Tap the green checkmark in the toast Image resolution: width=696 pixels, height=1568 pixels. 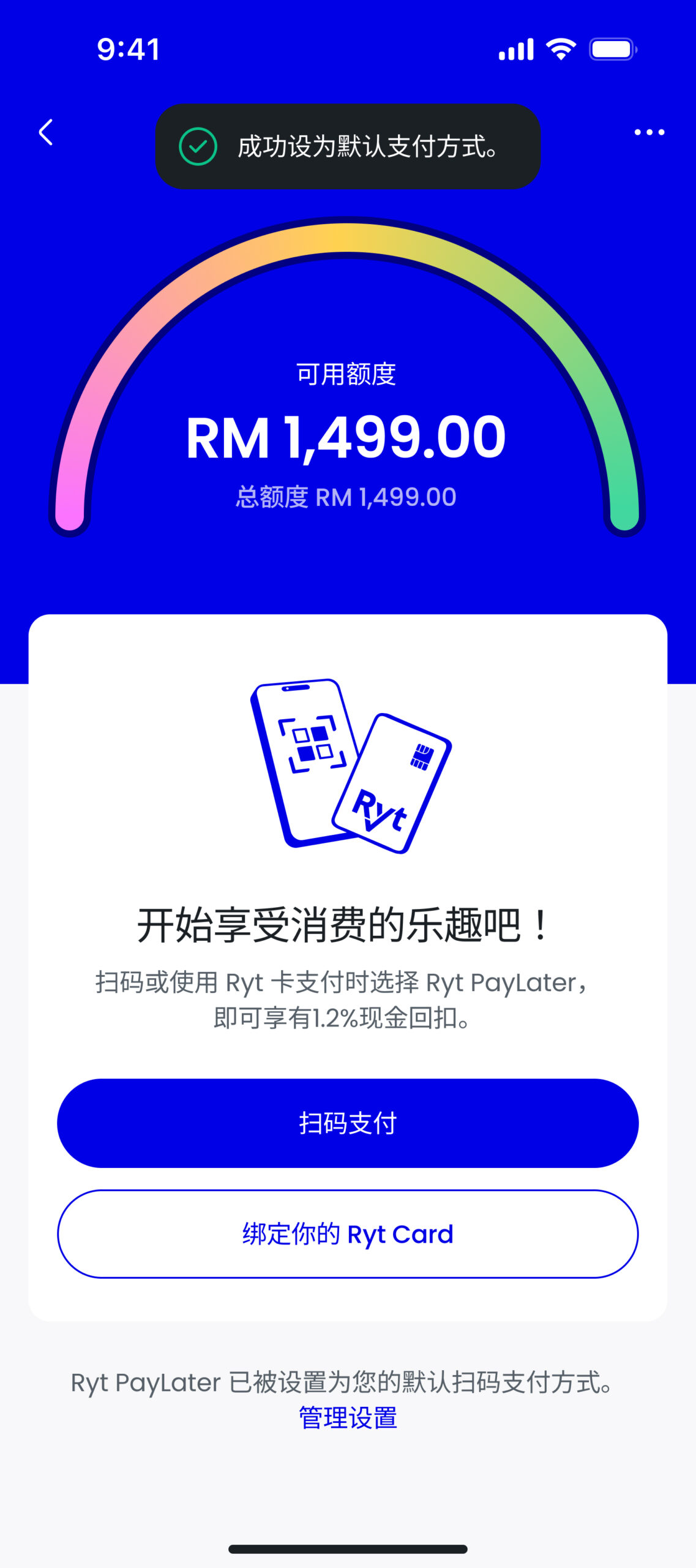(x=196, y=147)
